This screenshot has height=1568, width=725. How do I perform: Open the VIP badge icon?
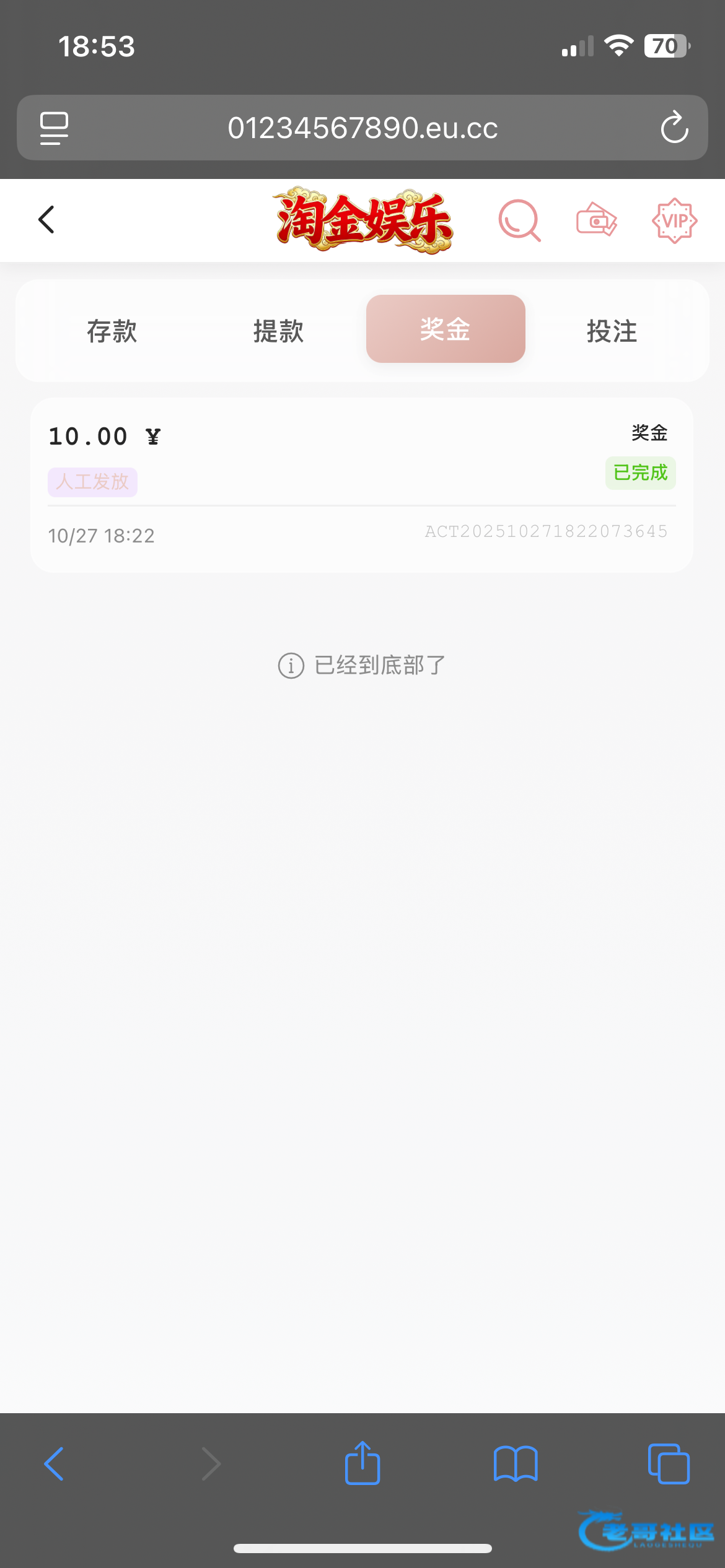tap(674, 220)
